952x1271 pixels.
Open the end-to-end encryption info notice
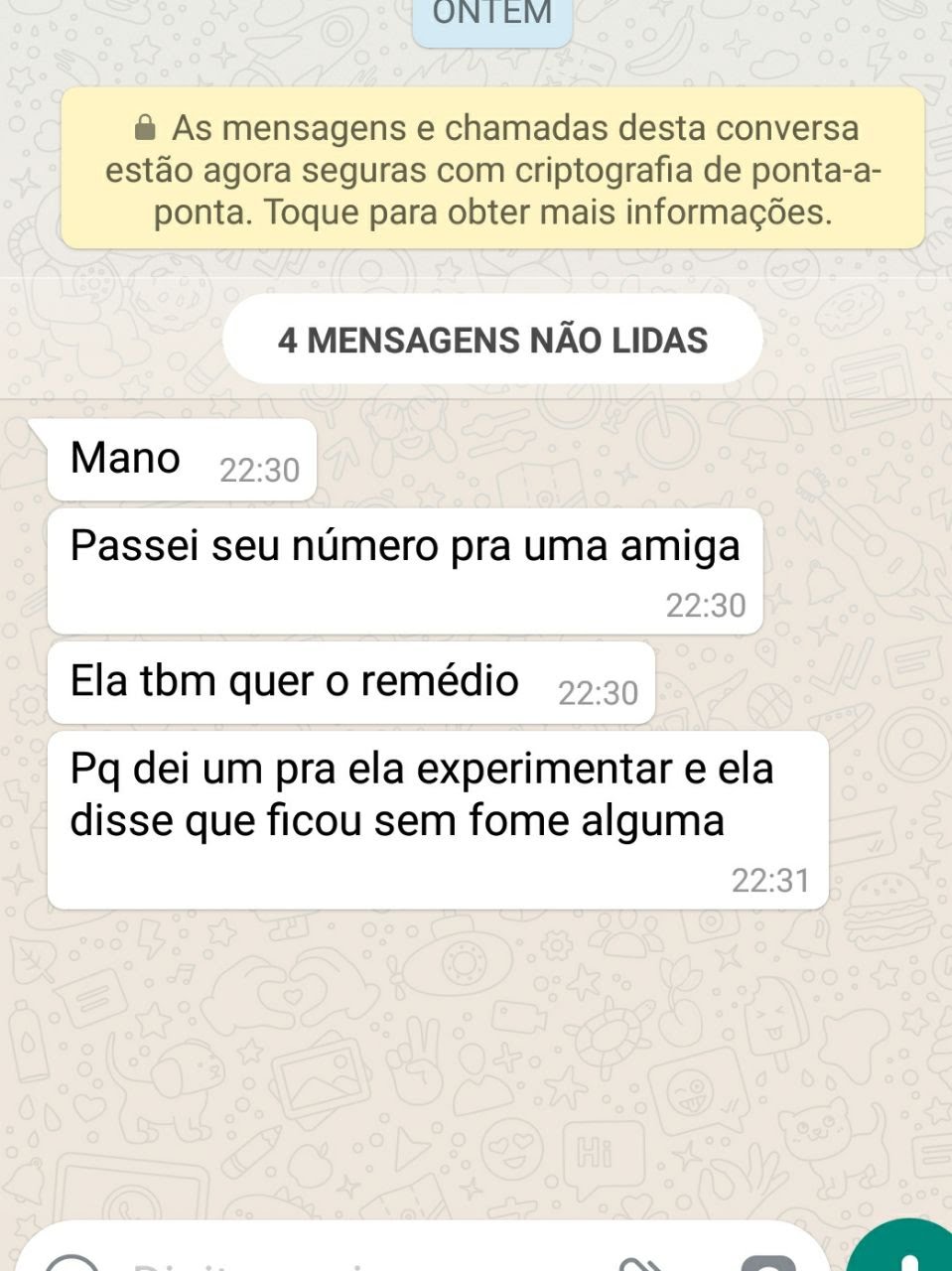[x=493, y=170]
